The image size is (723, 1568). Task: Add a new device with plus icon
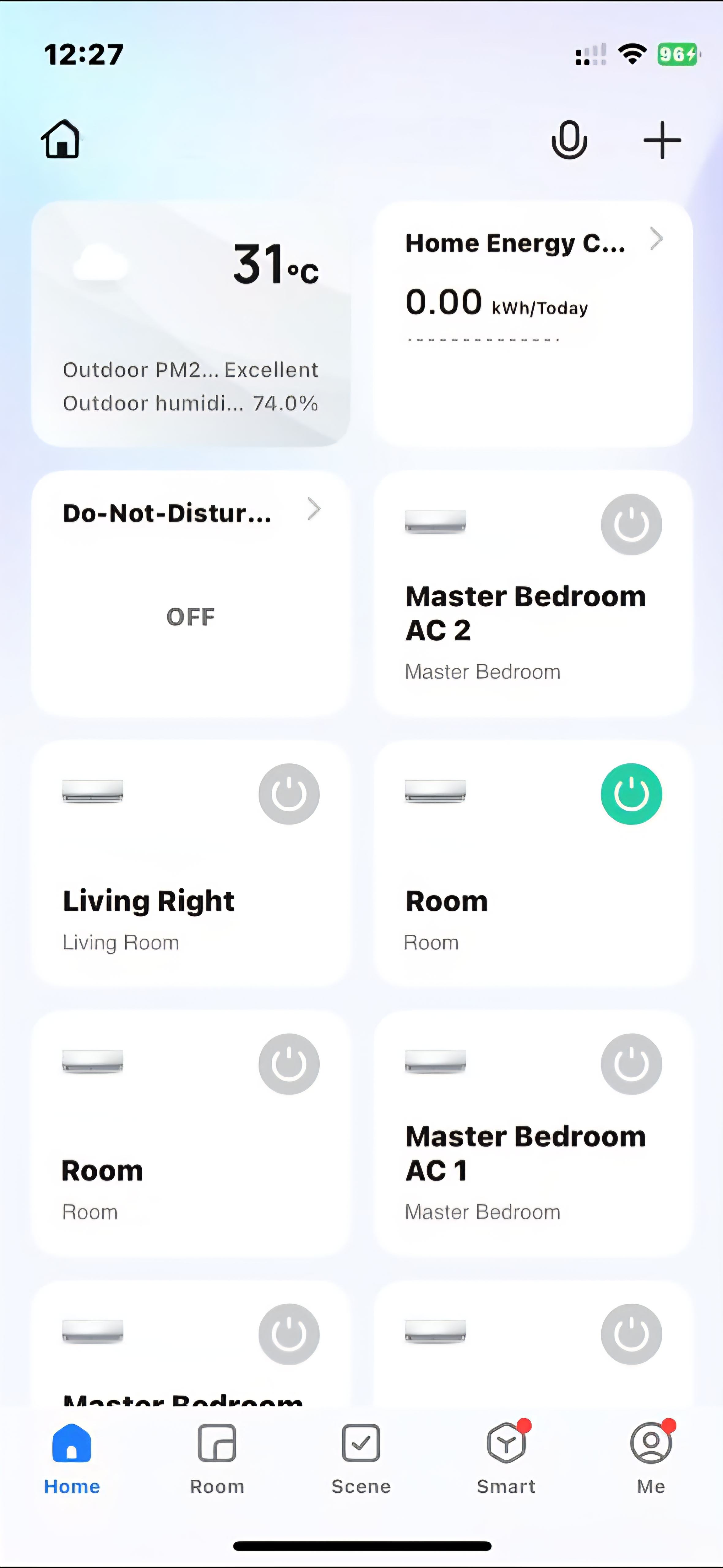pyautogui.click(x=662, y=140)
